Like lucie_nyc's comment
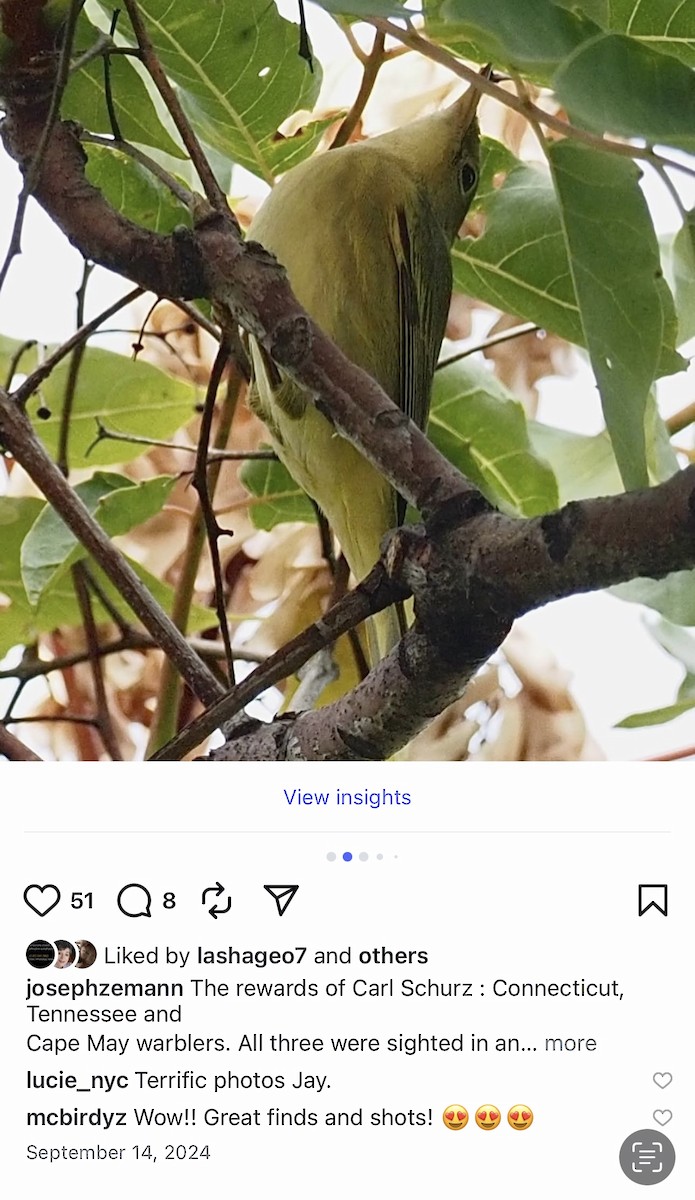This screenshot has height=1200, width=695. 662,1080
